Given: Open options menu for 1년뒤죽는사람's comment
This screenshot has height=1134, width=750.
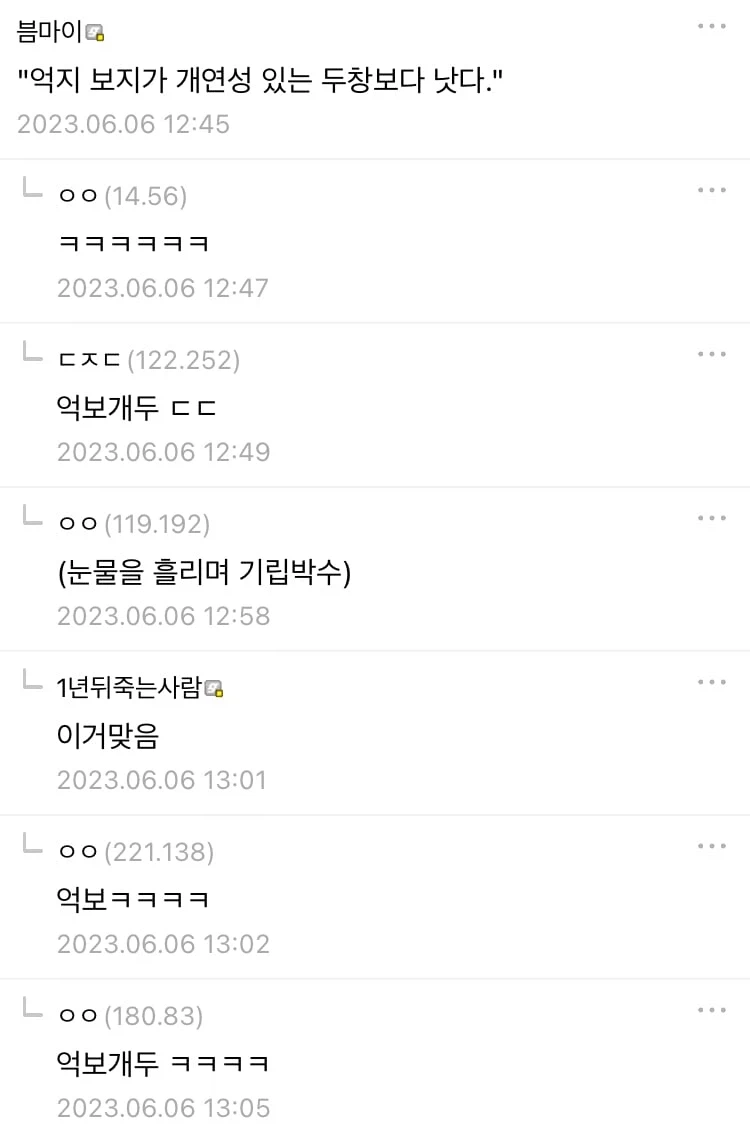Looking at the screenshot, I should 713,681.
